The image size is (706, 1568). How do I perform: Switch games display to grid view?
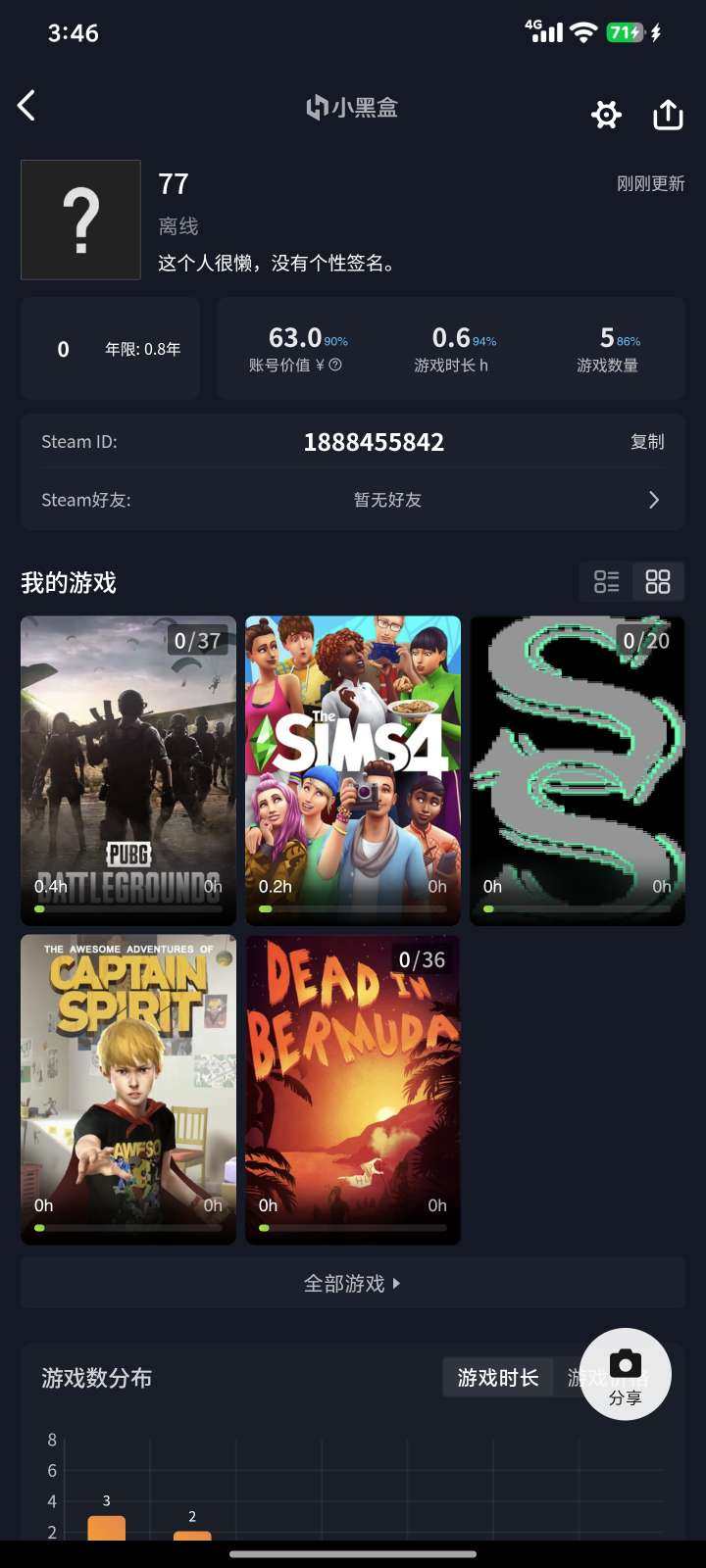pyautogui.click(x=658, y=581)
